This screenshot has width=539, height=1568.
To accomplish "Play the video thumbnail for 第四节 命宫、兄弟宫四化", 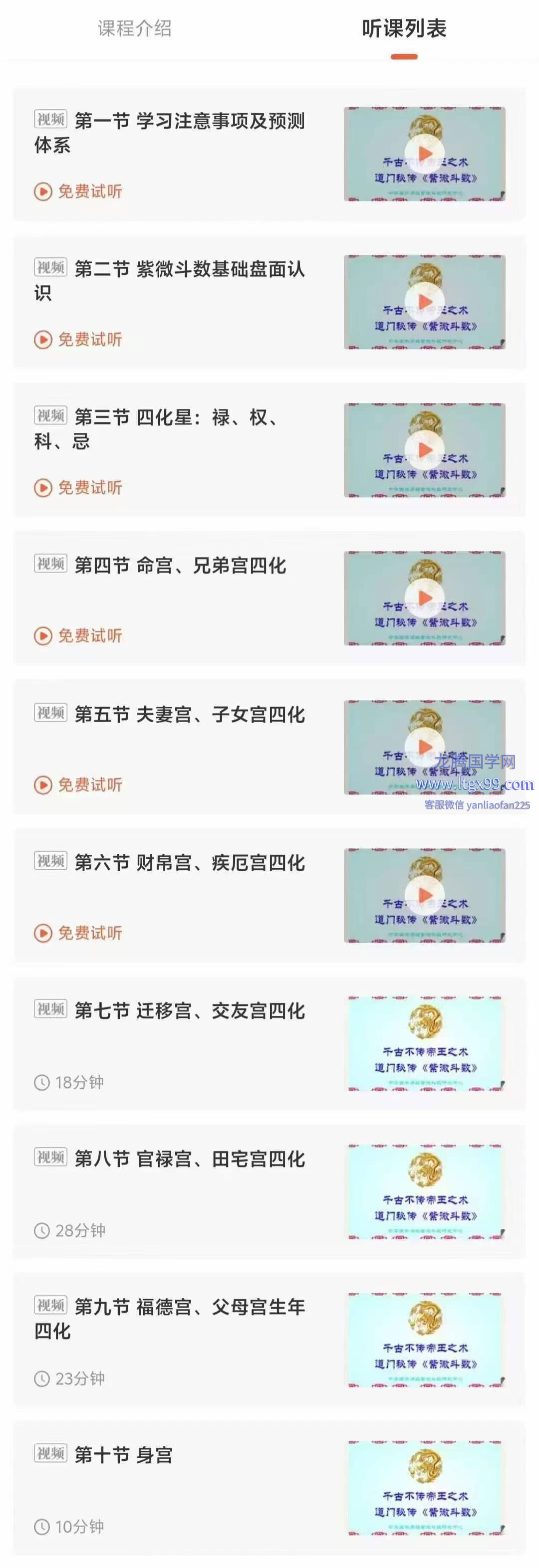I will 425,598.
